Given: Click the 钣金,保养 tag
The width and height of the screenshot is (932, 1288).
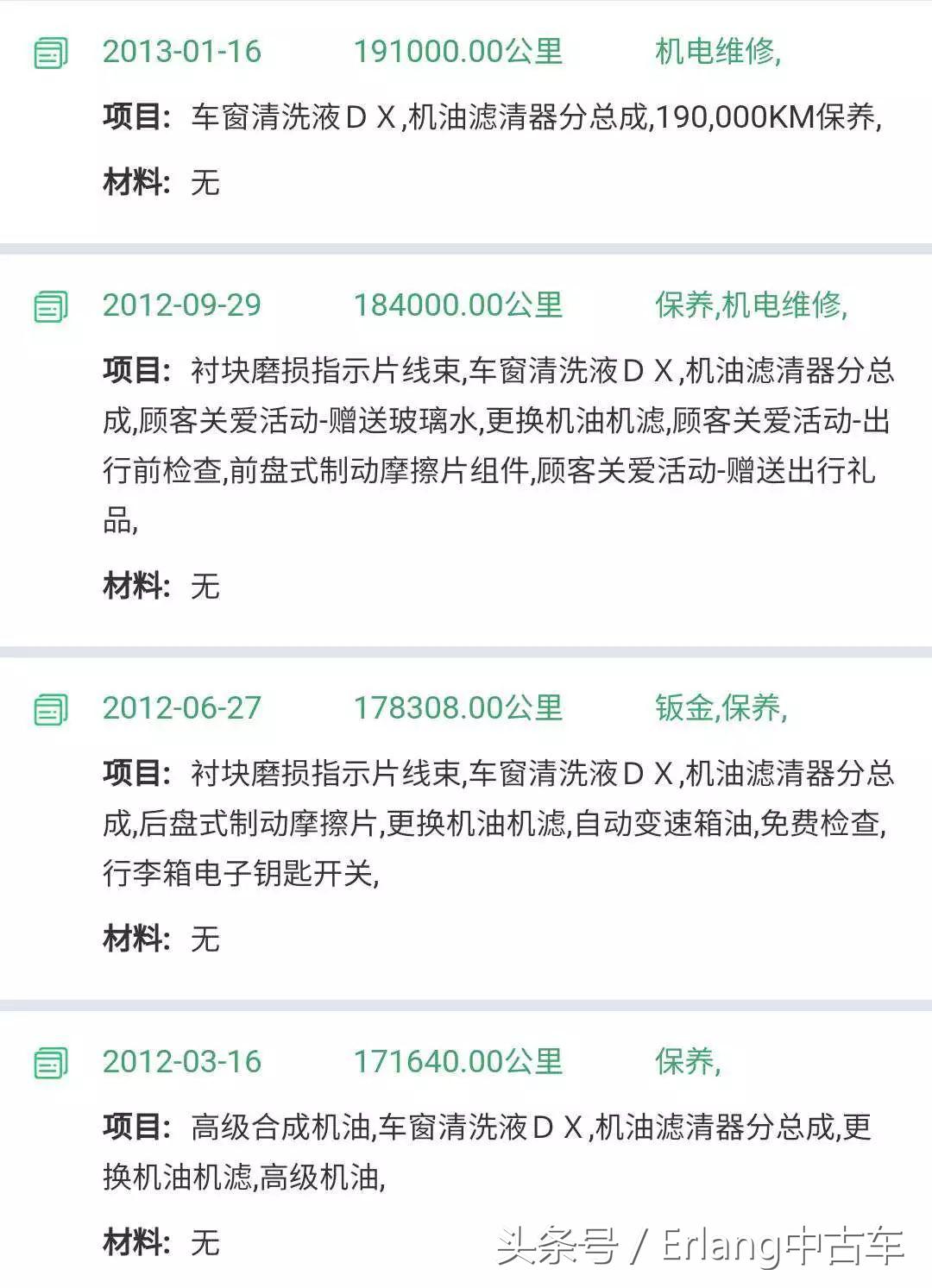Looking at the screenshot, I should tap(722, 709).
